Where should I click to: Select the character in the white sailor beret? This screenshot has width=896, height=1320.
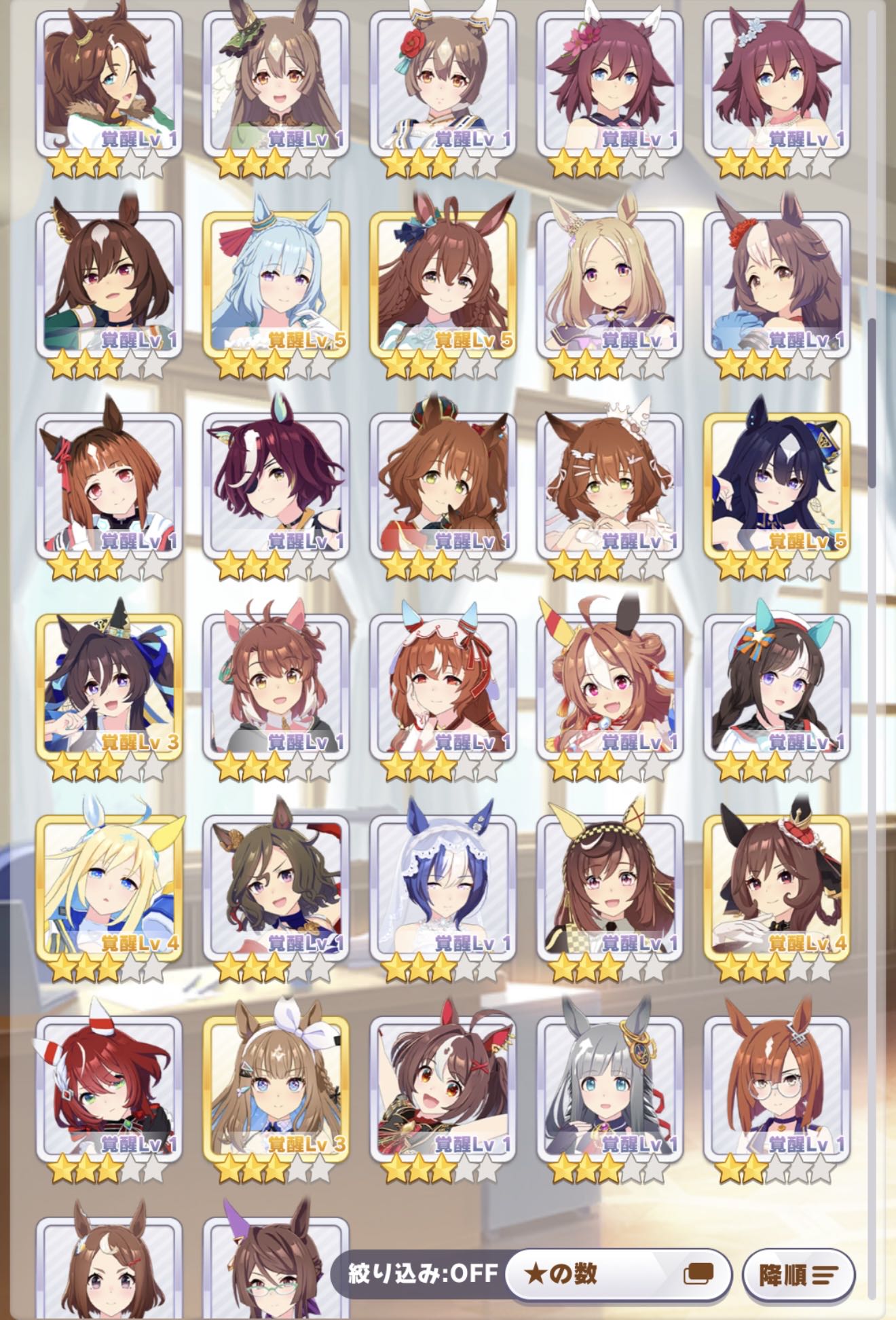click(x=777, y=687)
